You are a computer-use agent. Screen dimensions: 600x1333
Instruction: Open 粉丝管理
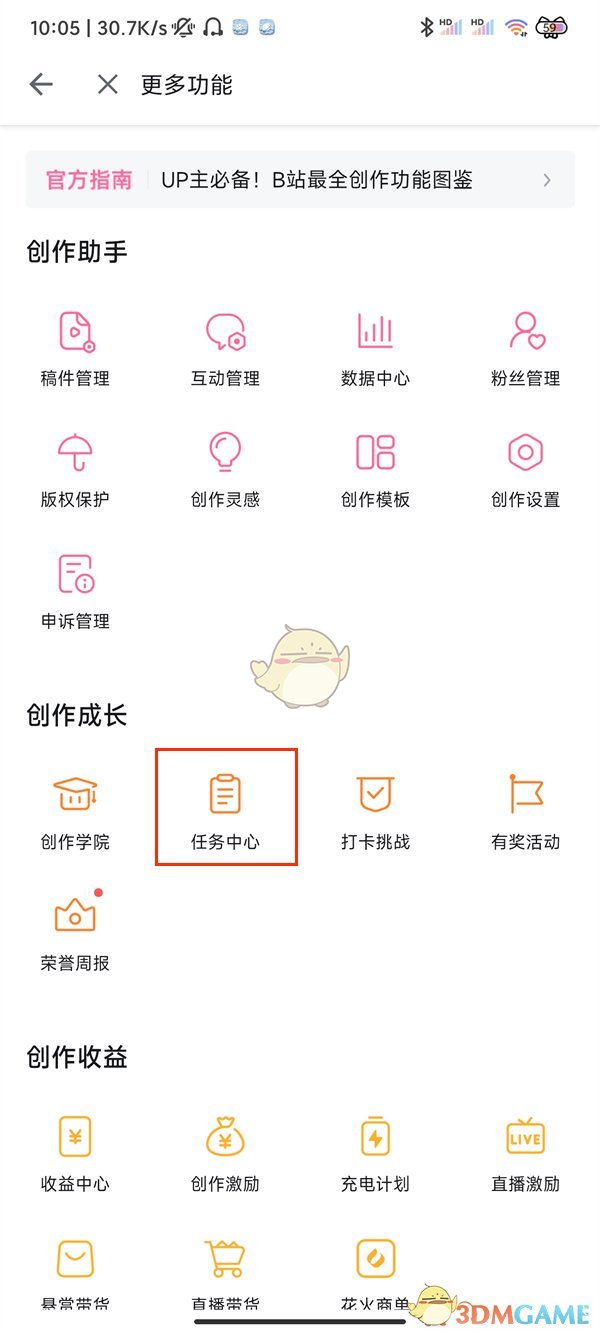click(525, 347)
